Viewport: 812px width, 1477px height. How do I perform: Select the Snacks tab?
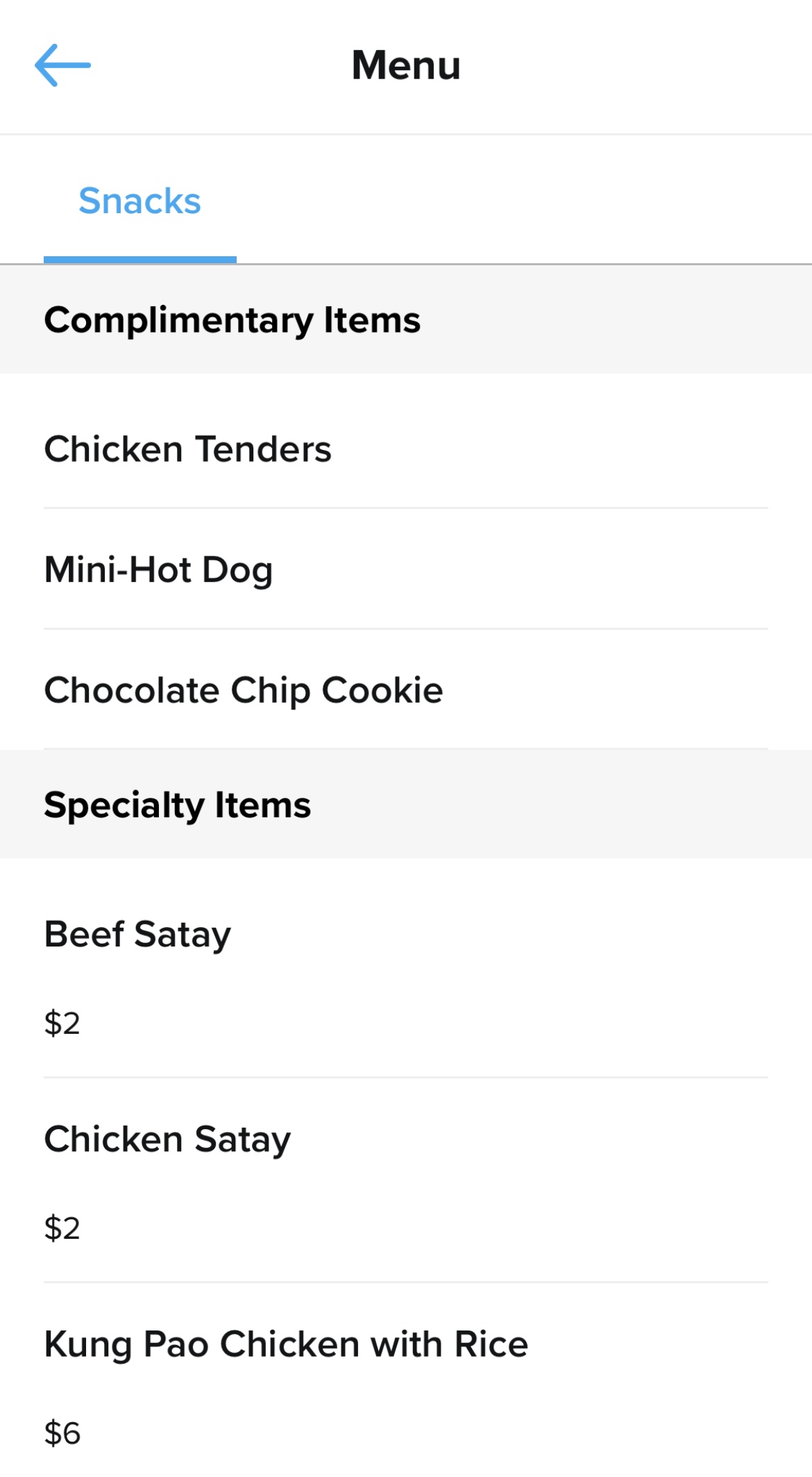point(139,201)
